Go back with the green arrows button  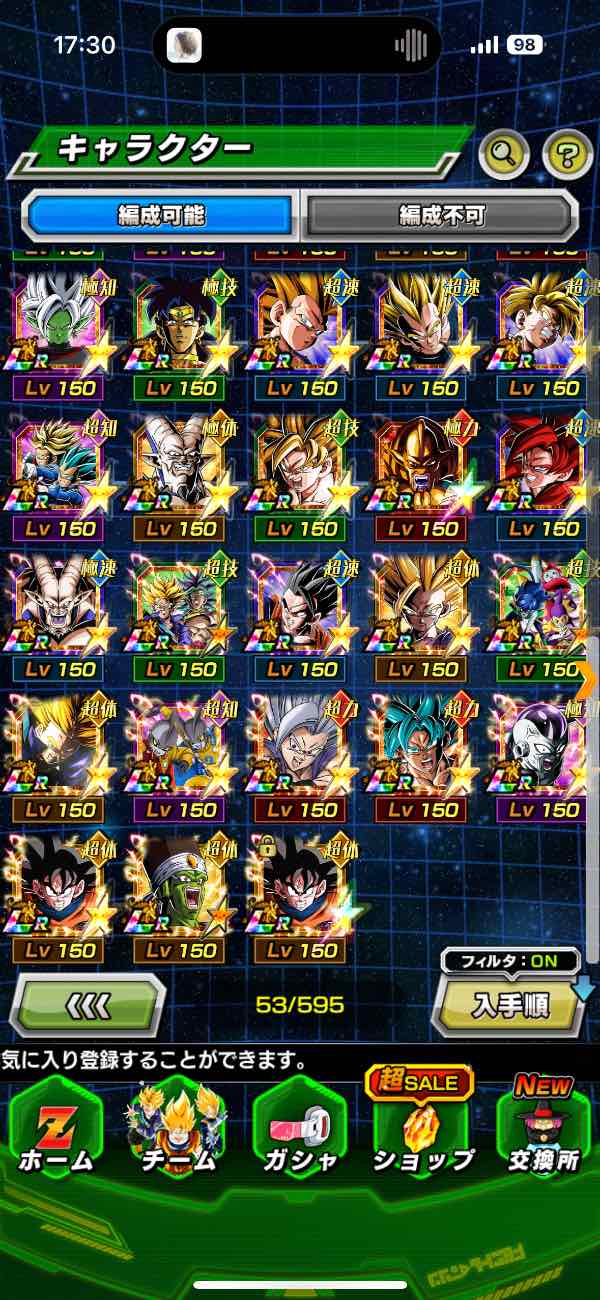(87, 1005)
